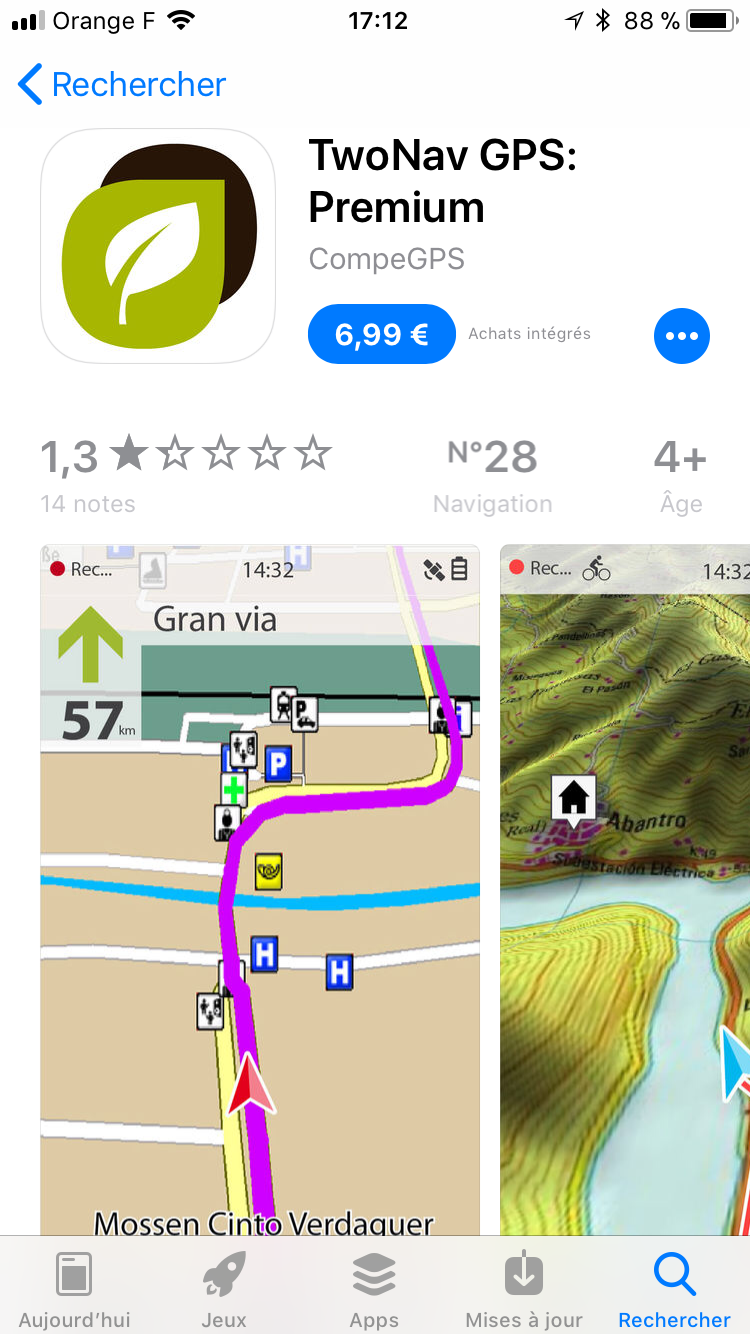The height and width of the screenshot is (1334, 750).
Task: Go back to Rechercher
Action: click(x=122, y=85)
